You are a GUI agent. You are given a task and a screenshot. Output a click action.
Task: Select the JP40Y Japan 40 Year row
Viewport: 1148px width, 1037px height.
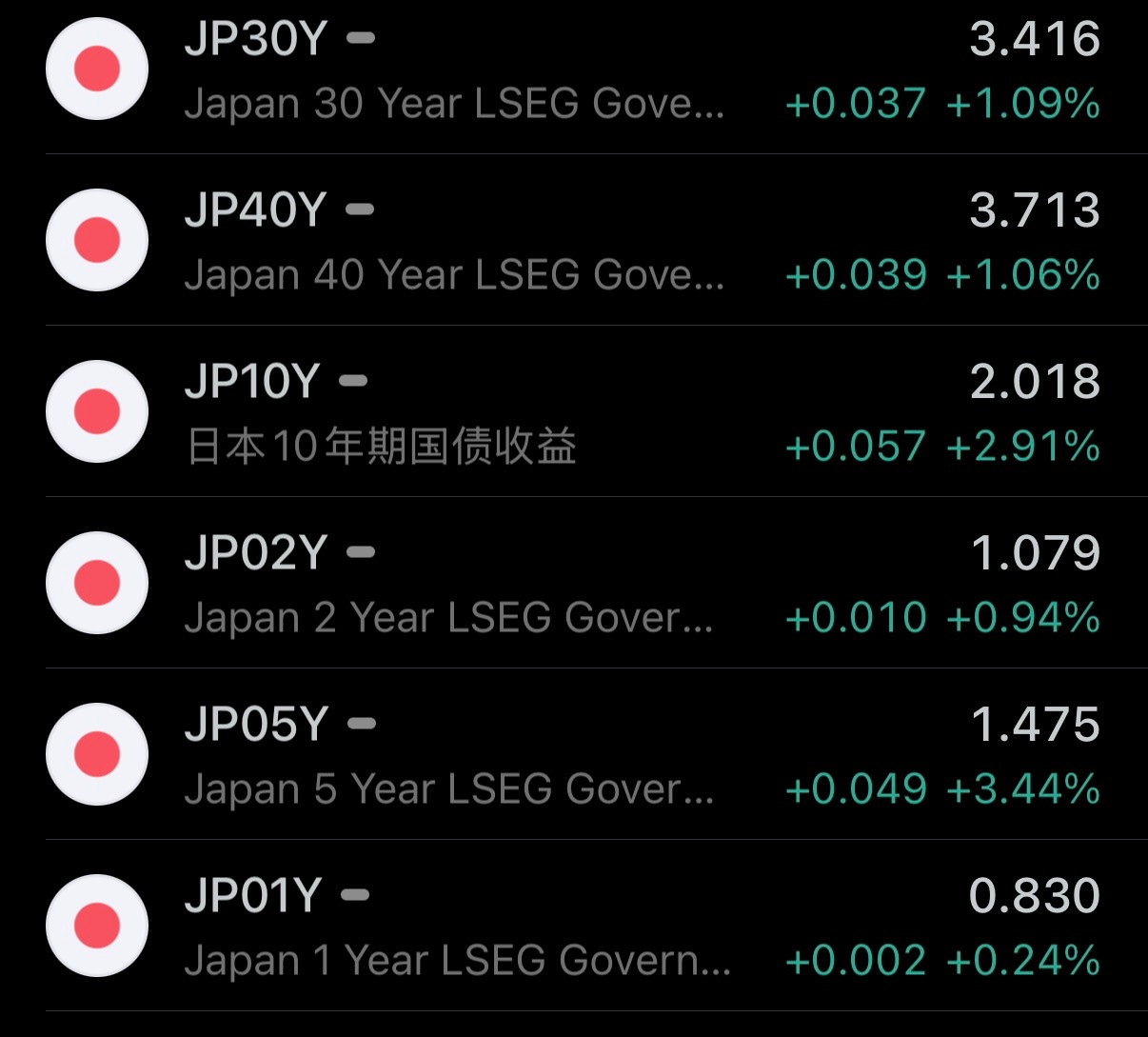coord(574,242)
